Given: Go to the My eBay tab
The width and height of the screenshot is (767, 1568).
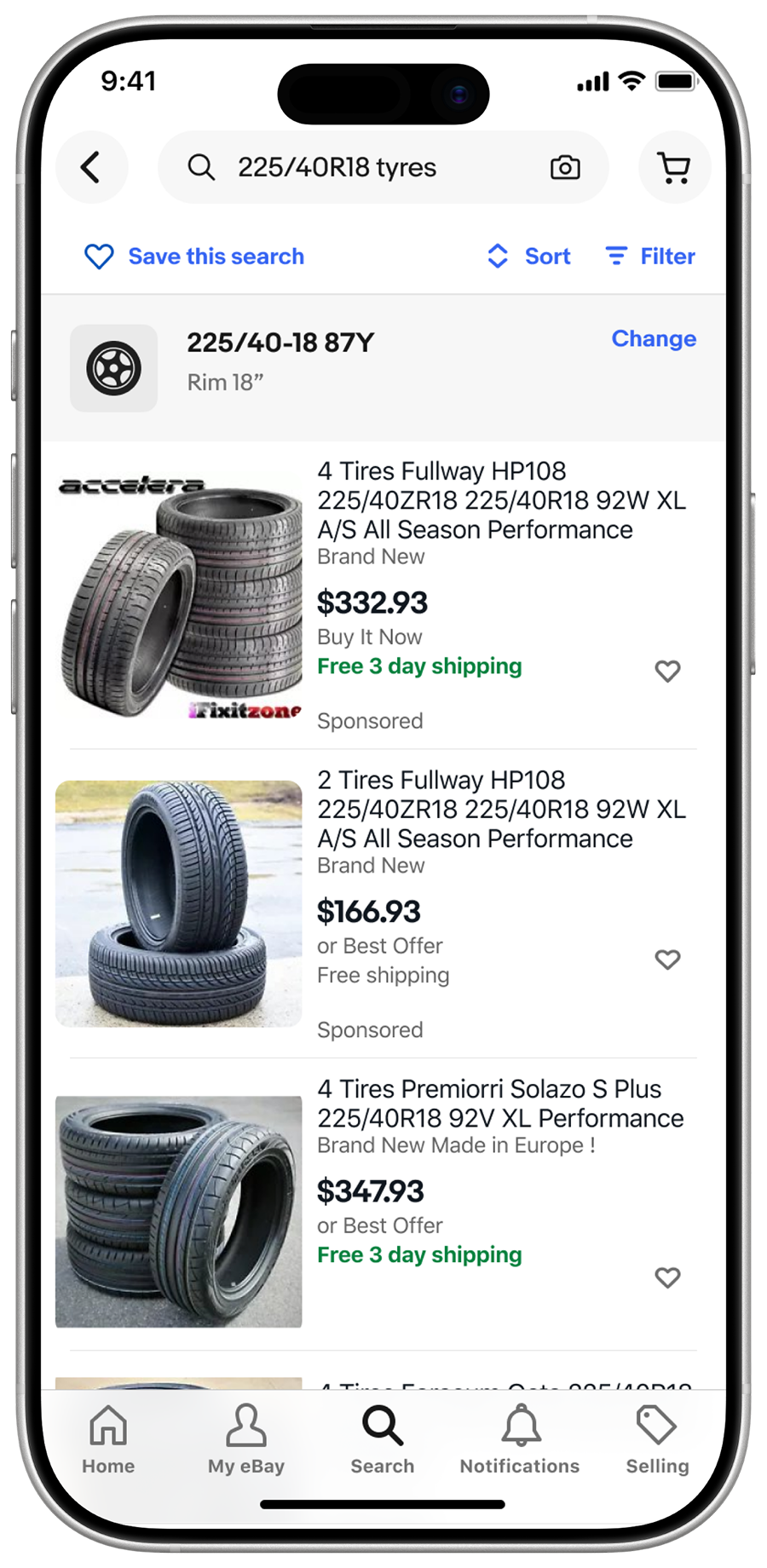Looking at the screenshot, I should [246, 1440].
